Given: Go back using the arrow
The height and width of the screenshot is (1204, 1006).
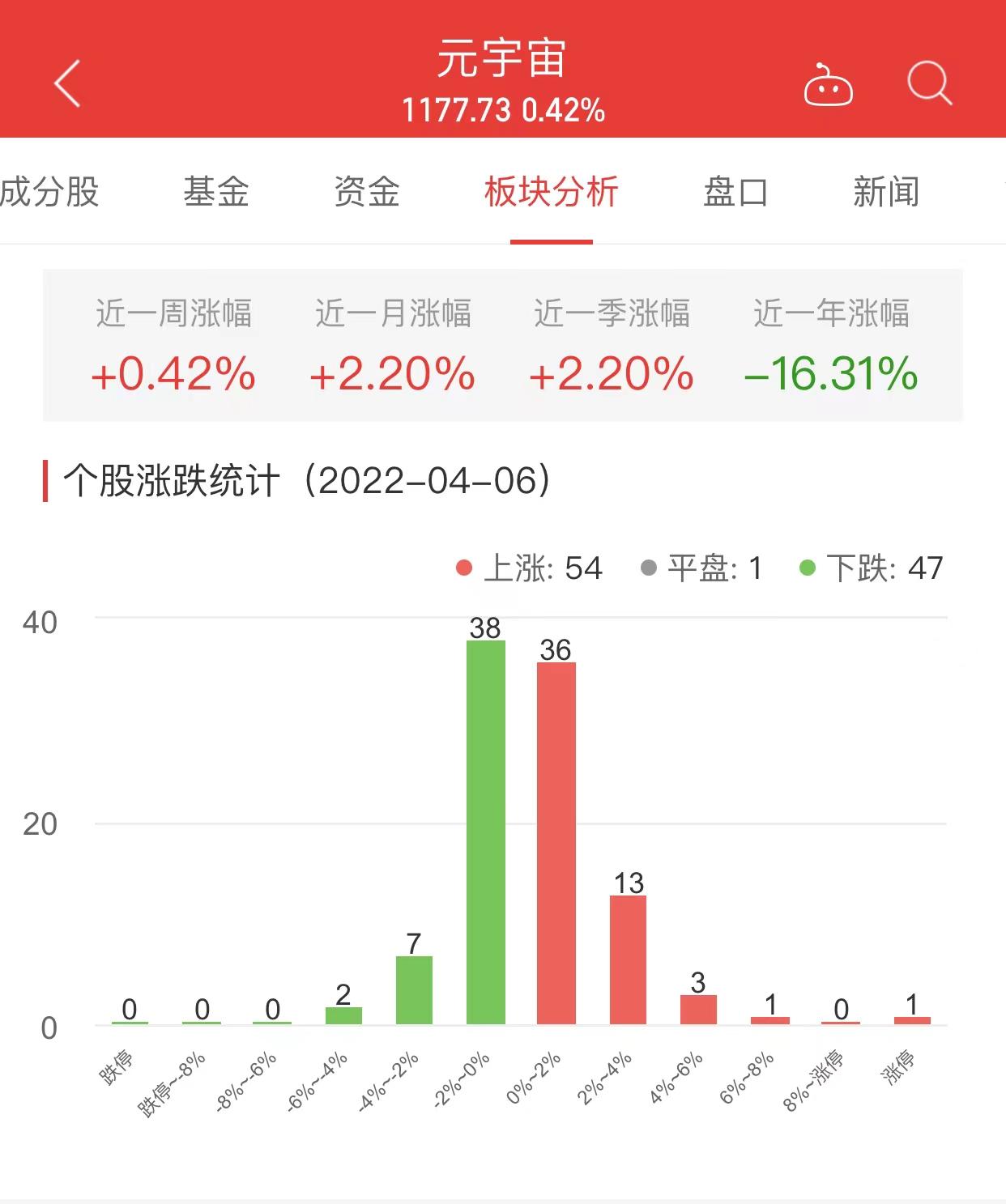Looking at the screenshot, I should point(67,83).
